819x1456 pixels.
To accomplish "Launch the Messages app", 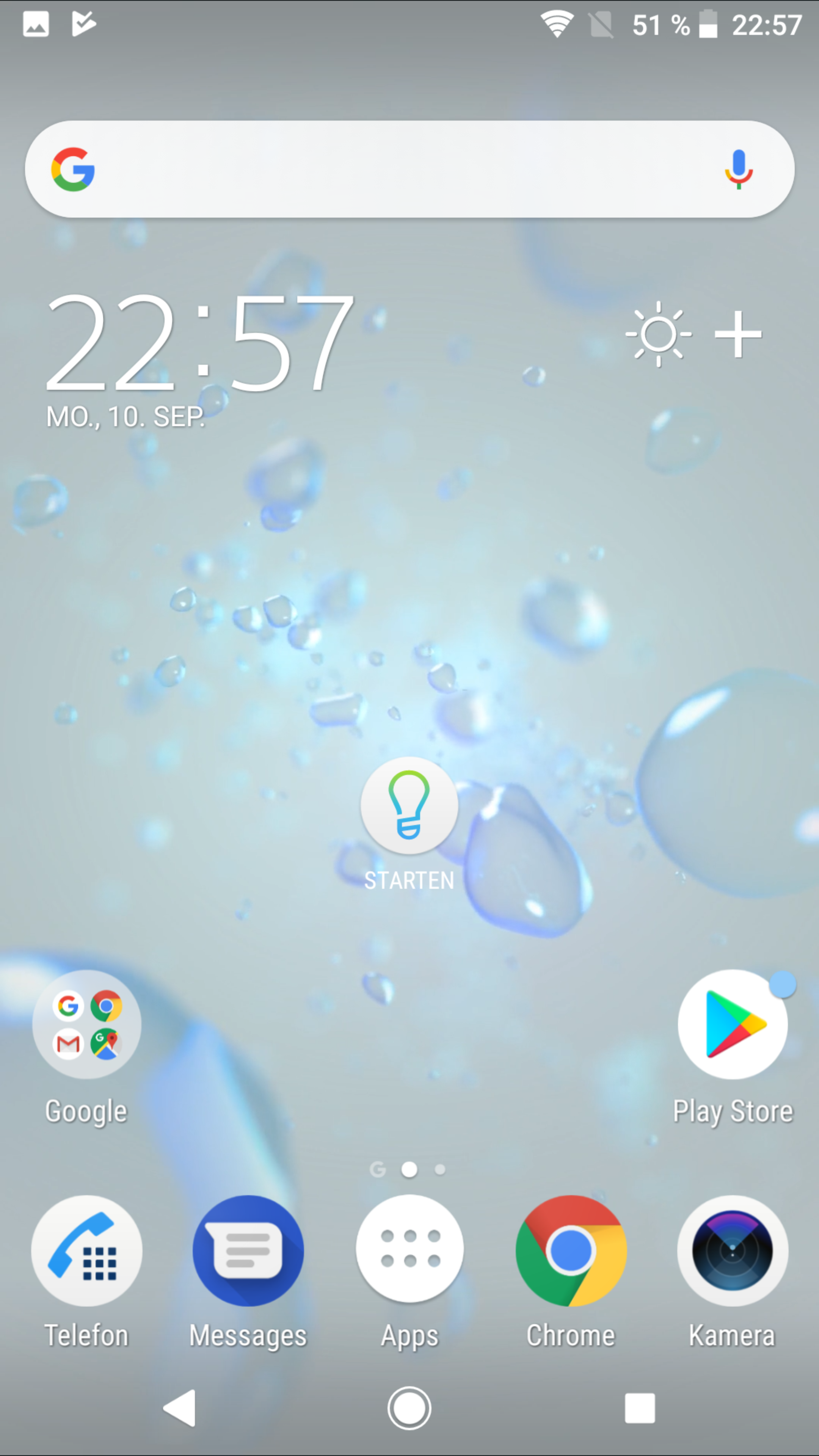I will [248, 1250].
